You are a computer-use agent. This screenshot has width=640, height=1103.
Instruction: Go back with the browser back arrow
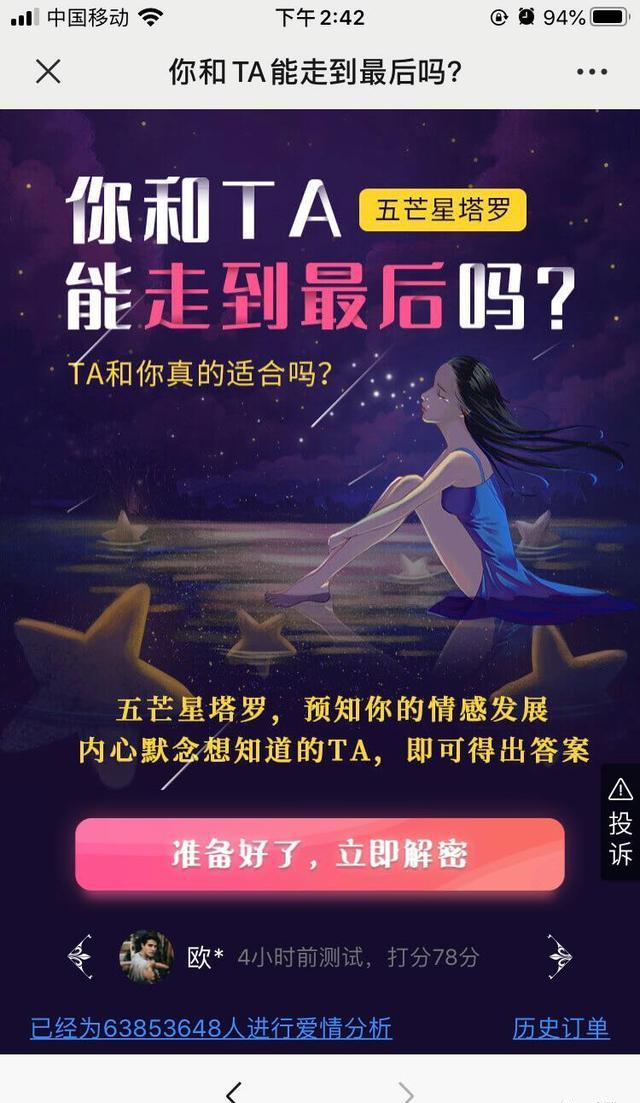coord(233,1091)
